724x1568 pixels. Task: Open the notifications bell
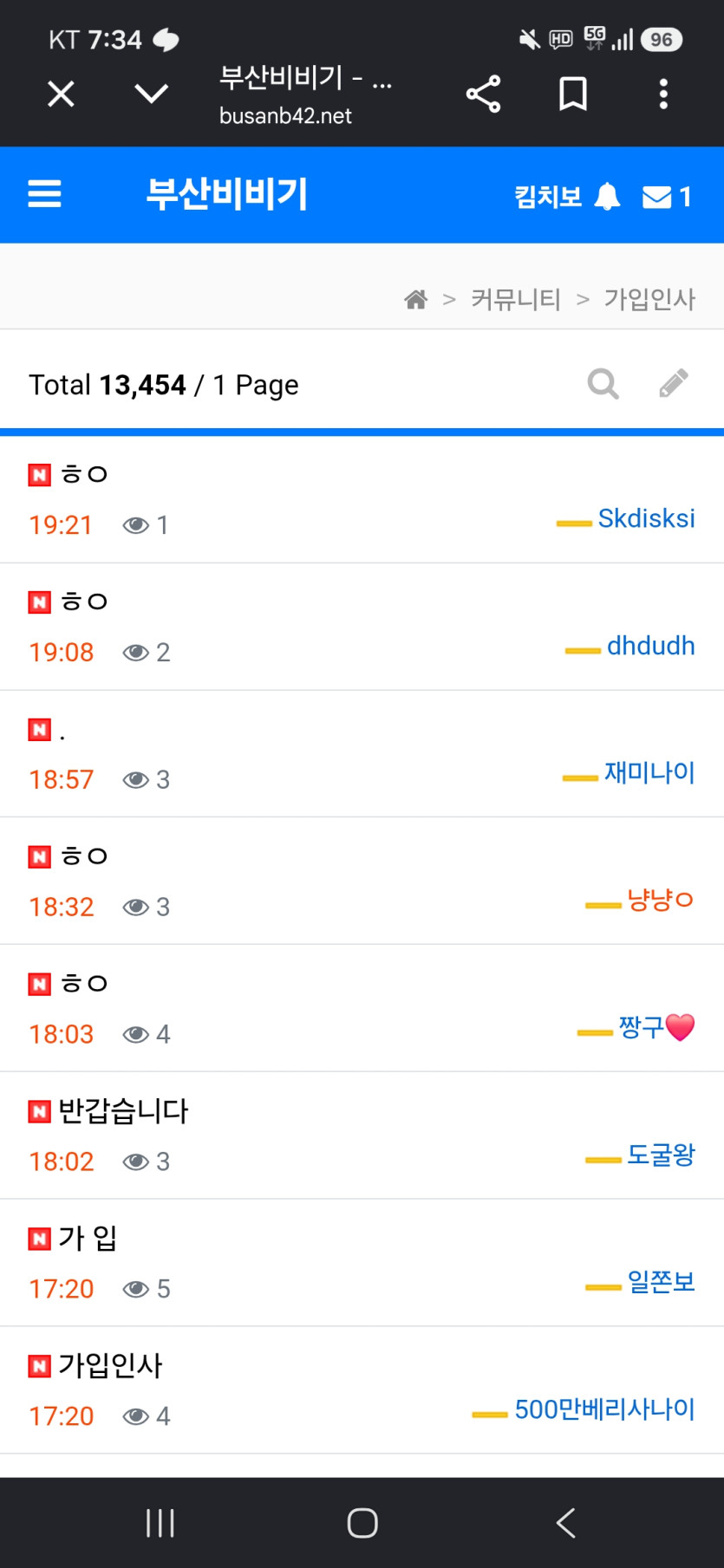point(607,197)
